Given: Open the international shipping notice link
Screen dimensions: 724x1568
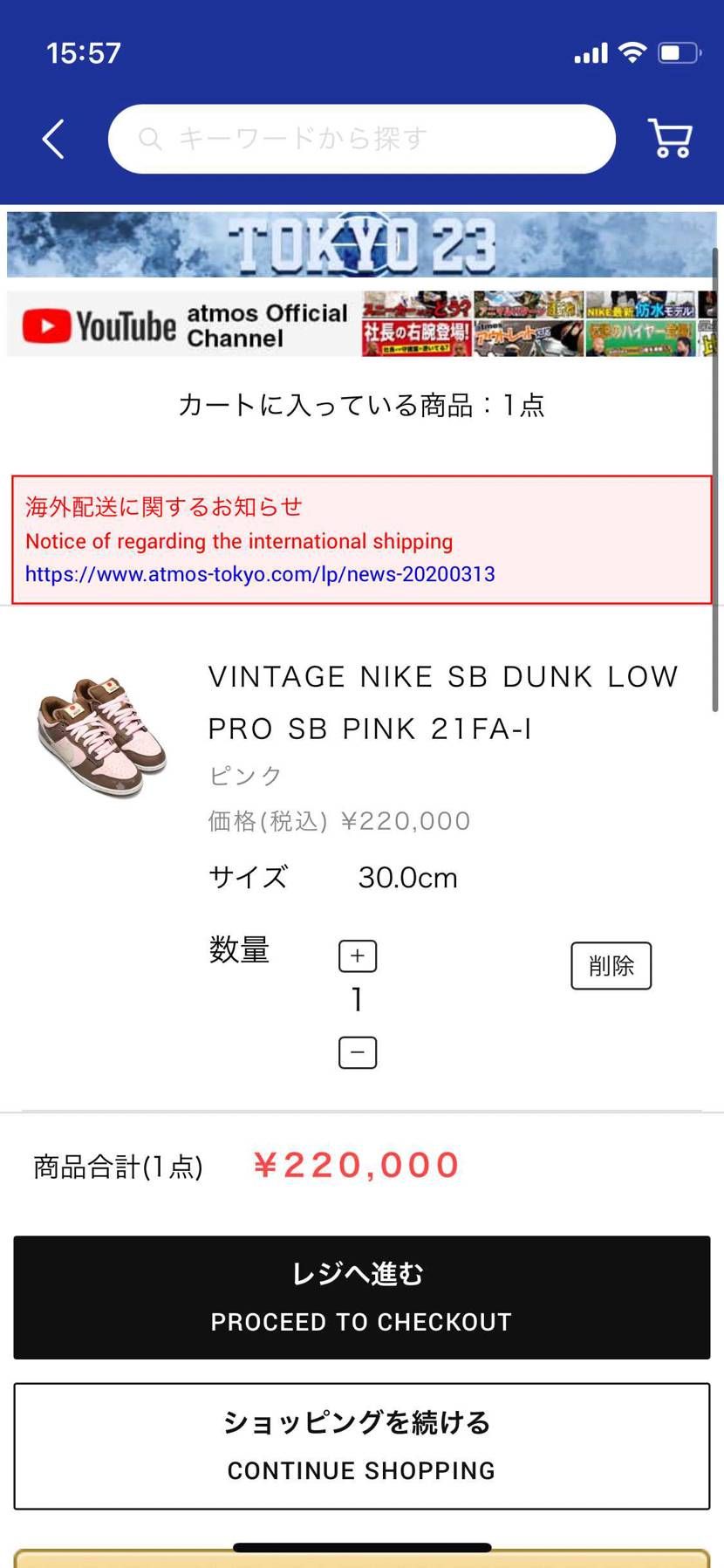Looking at the screenshot, I should (x=259, y=574).
